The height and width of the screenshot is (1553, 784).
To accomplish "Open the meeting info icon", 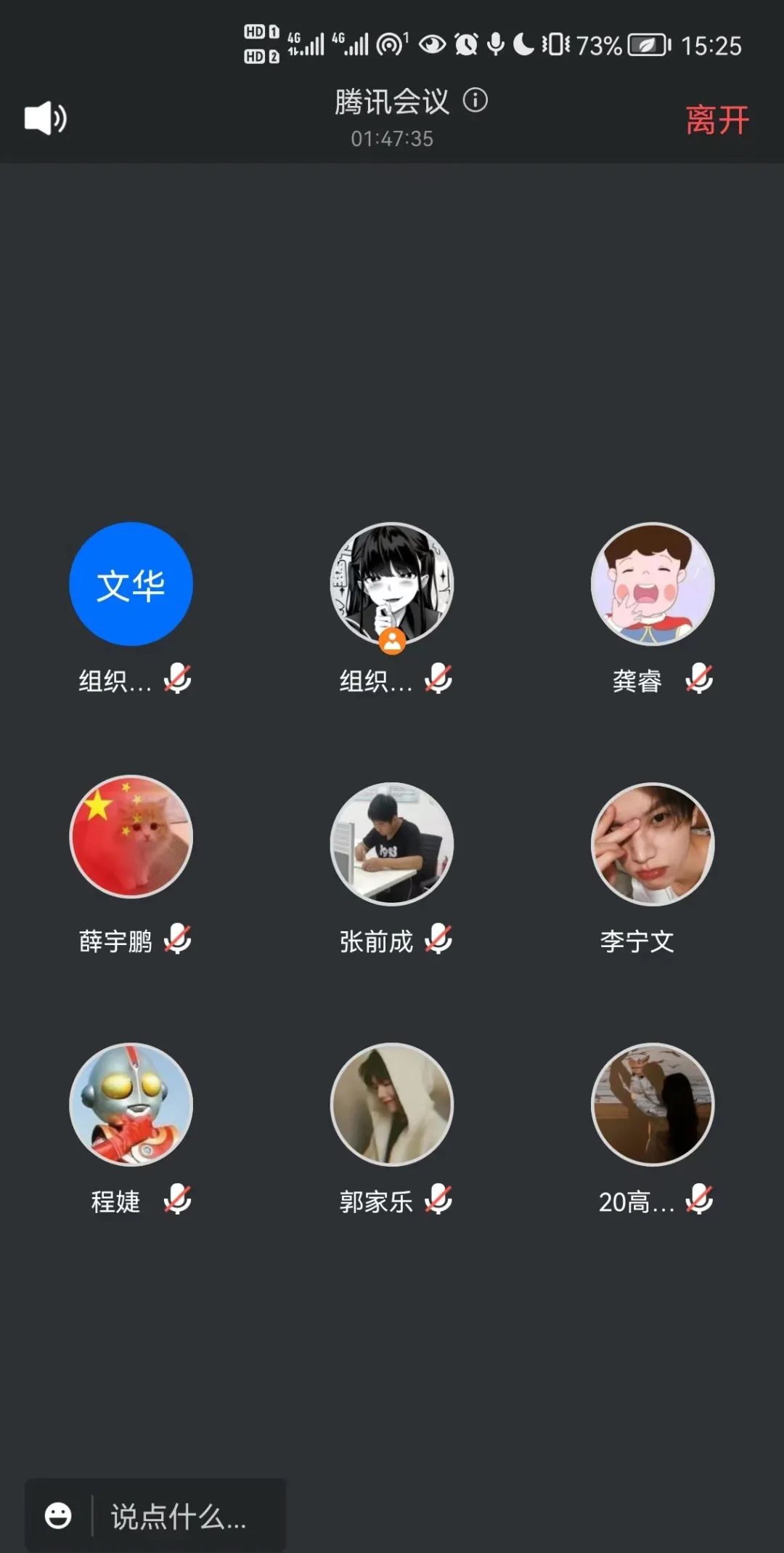I will pyautogui.click(x=475, y=100).
